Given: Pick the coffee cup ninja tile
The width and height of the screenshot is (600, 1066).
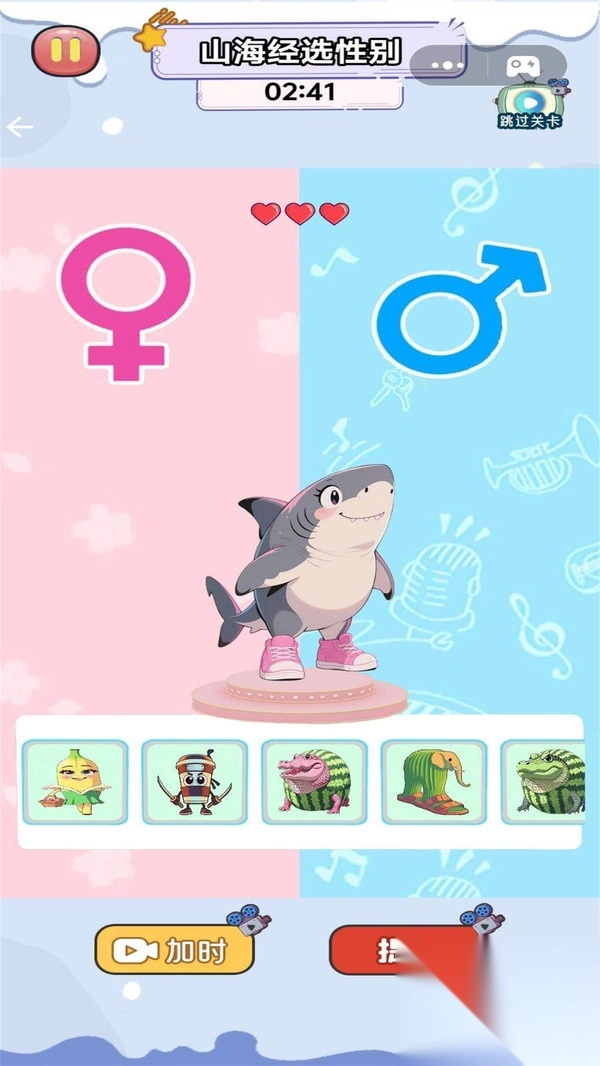Looking at the screenshot, I should coord(195,782).
